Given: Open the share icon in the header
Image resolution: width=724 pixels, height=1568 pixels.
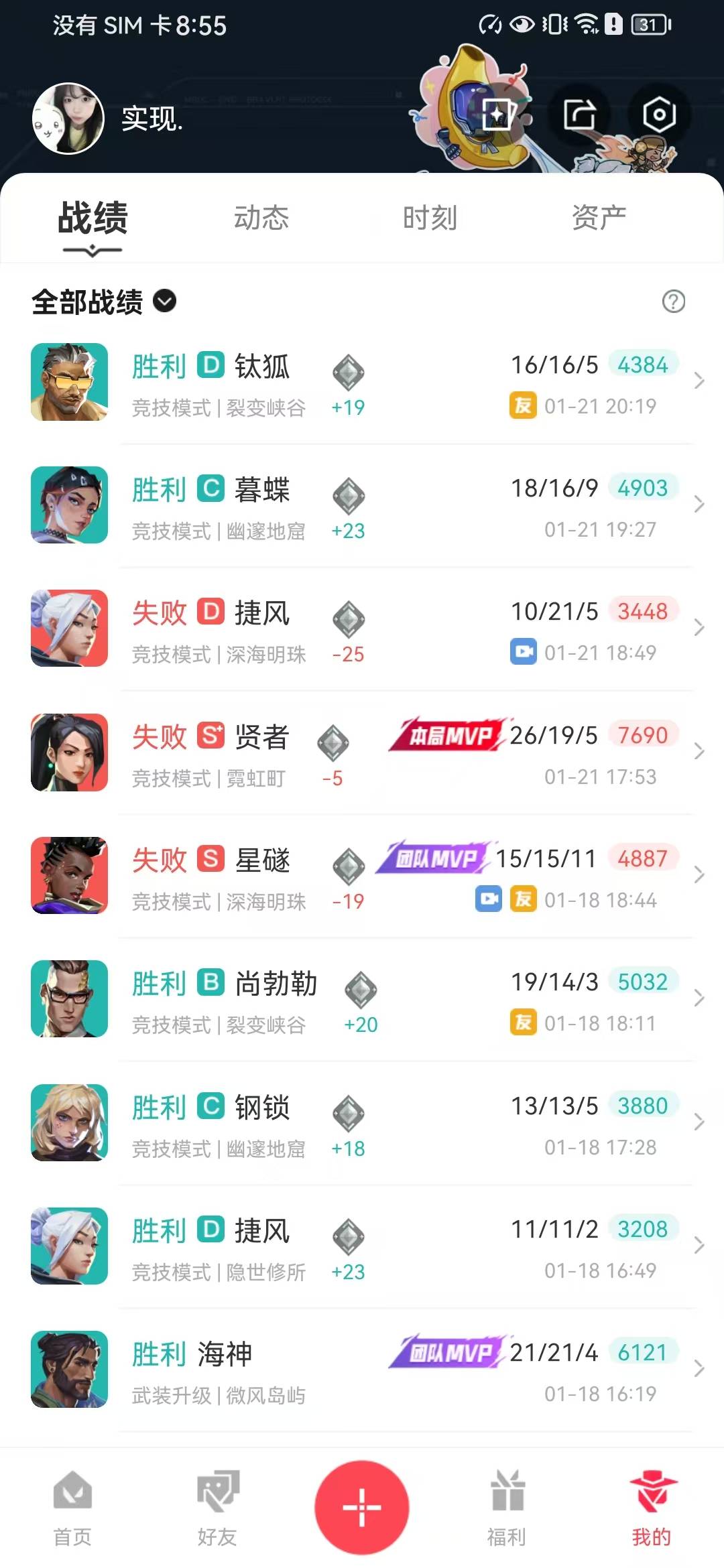Looking at the screenshot, I should click(579, 115).
